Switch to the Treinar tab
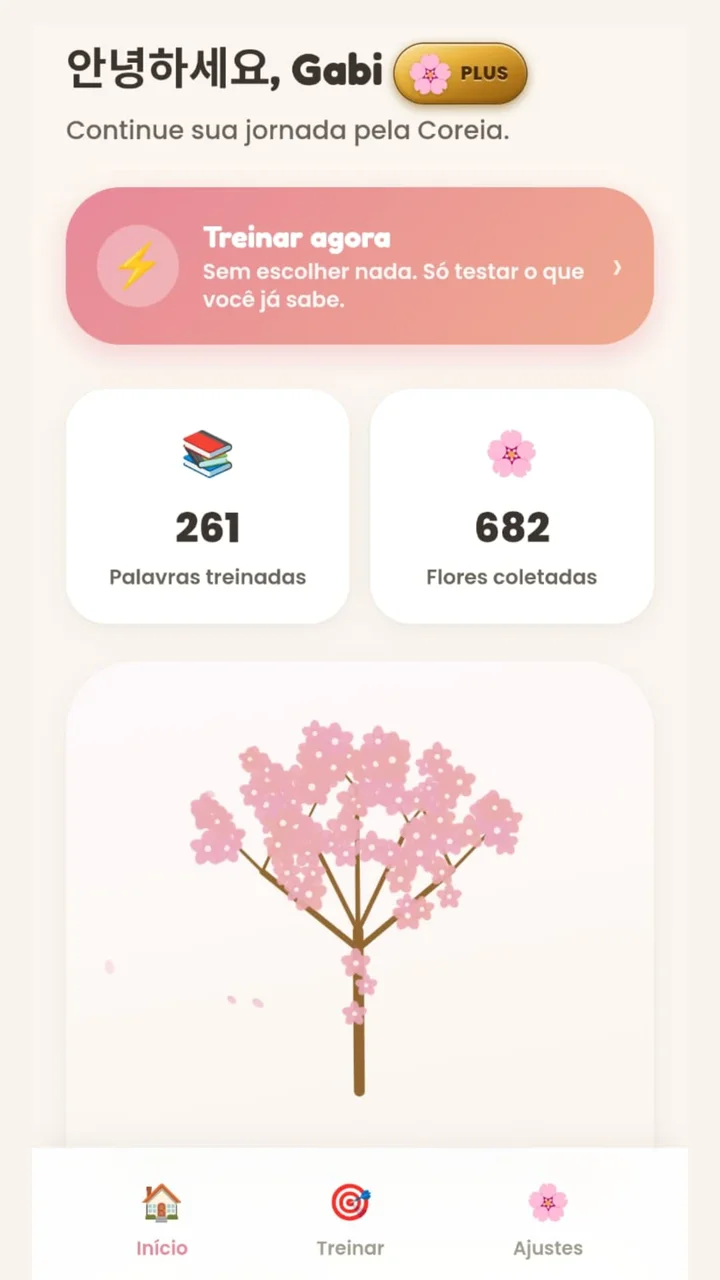 pos(350,1220)
